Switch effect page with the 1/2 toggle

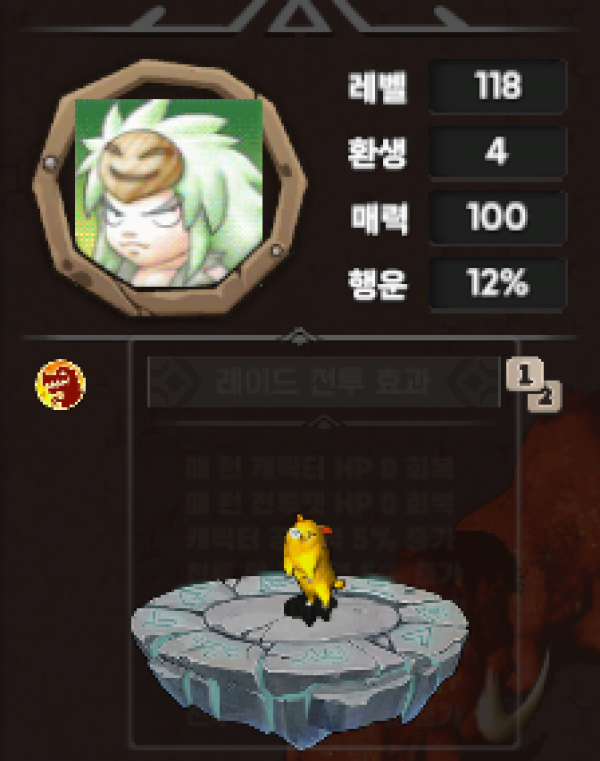533,386
